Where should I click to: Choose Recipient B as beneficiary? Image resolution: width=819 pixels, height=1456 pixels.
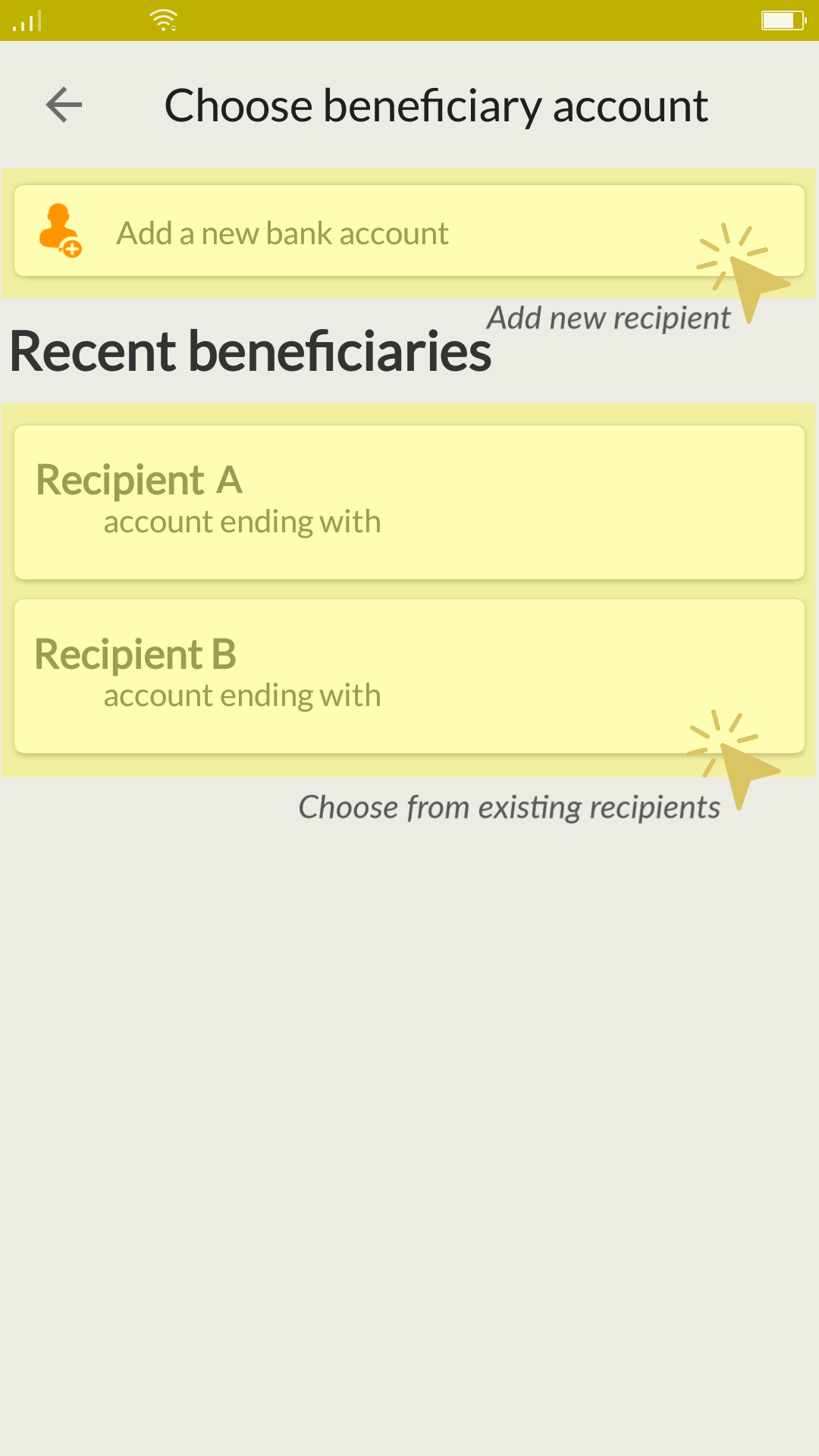pos(409,676)
